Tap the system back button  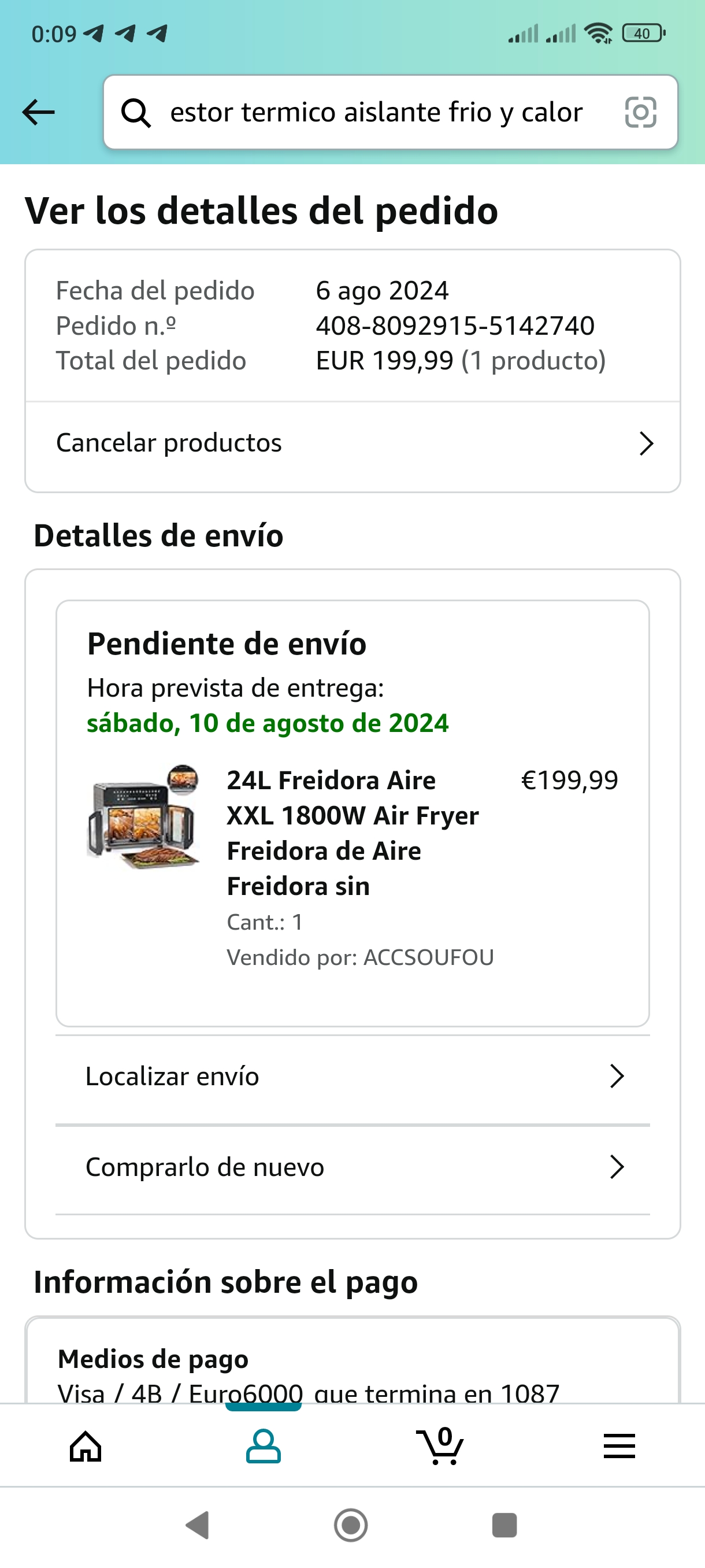click(197, 1525)
